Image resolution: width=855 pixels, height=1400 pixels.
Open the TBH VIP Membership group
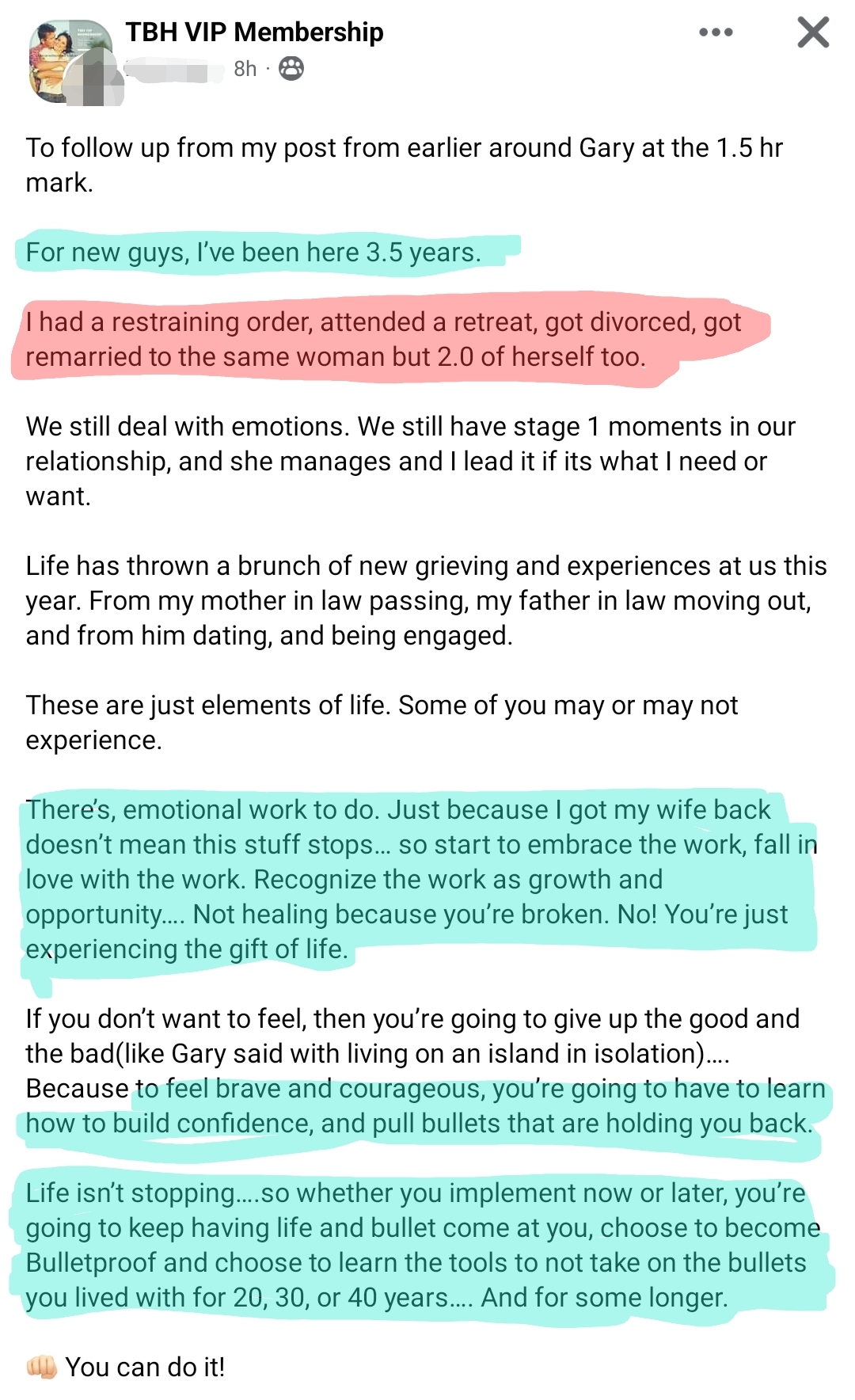[x=254, y=32]
